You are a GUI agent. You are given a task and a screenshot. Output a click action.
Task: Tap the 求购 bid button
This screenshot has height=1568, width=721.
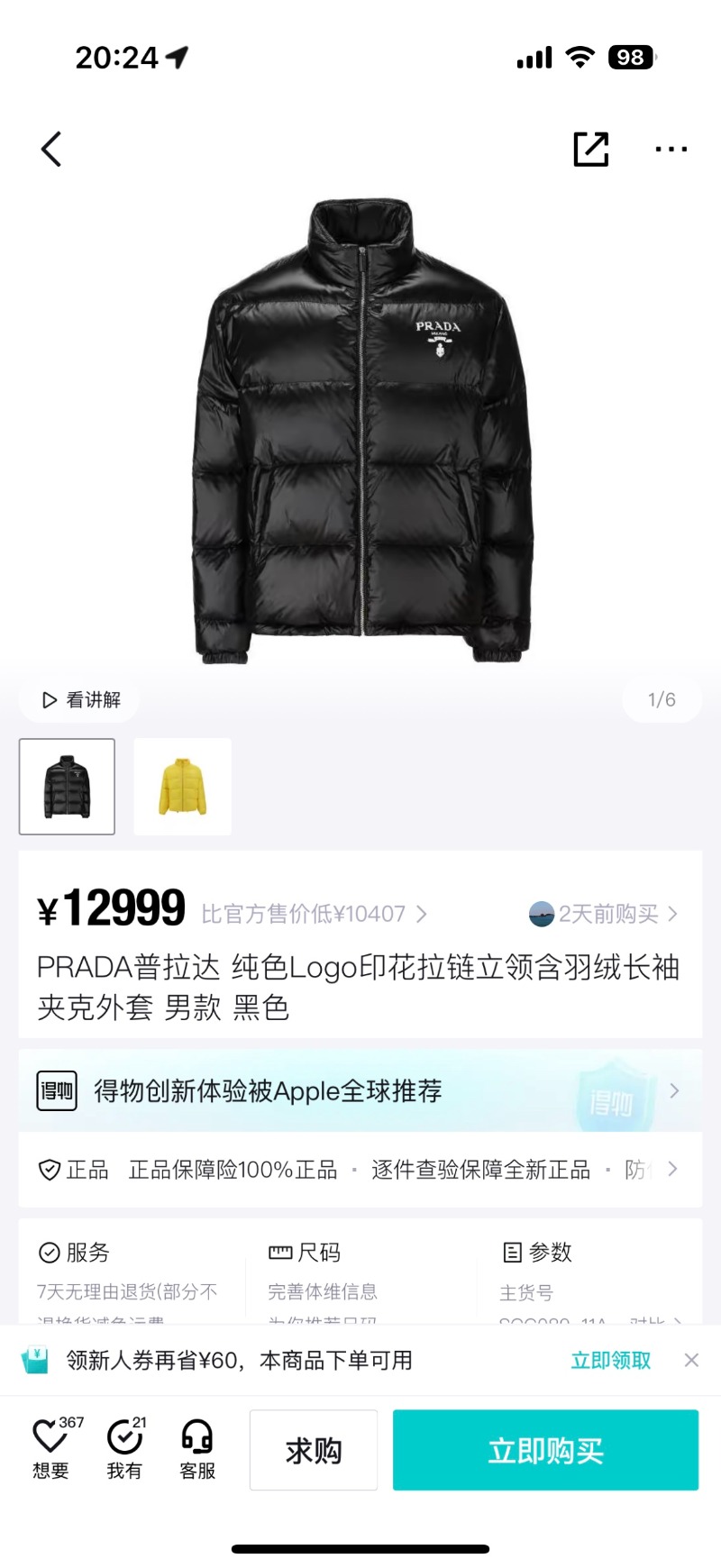pos(313,1451)
